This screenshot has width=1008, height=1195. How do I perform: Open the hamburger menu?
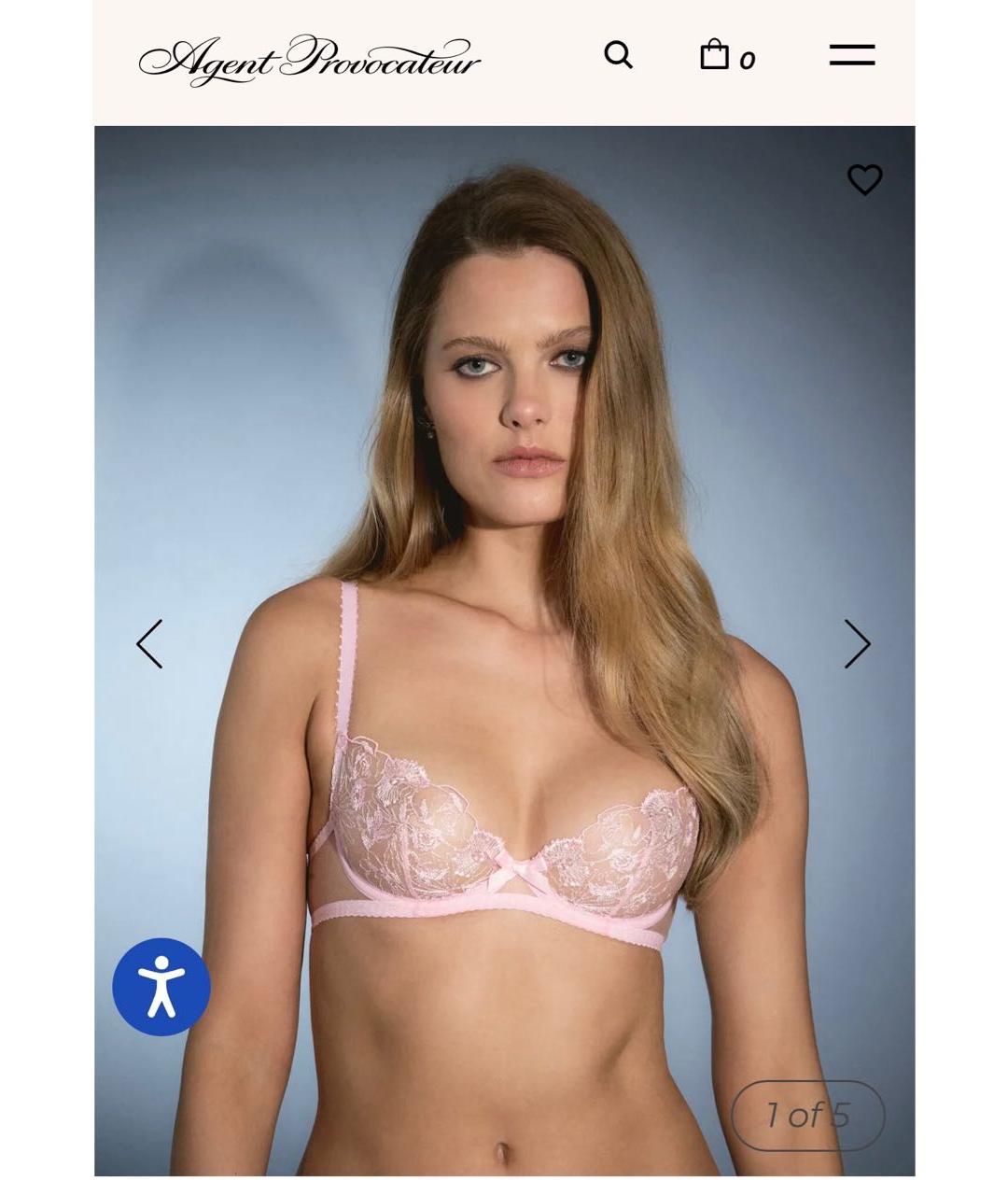(x=851, y=56)
